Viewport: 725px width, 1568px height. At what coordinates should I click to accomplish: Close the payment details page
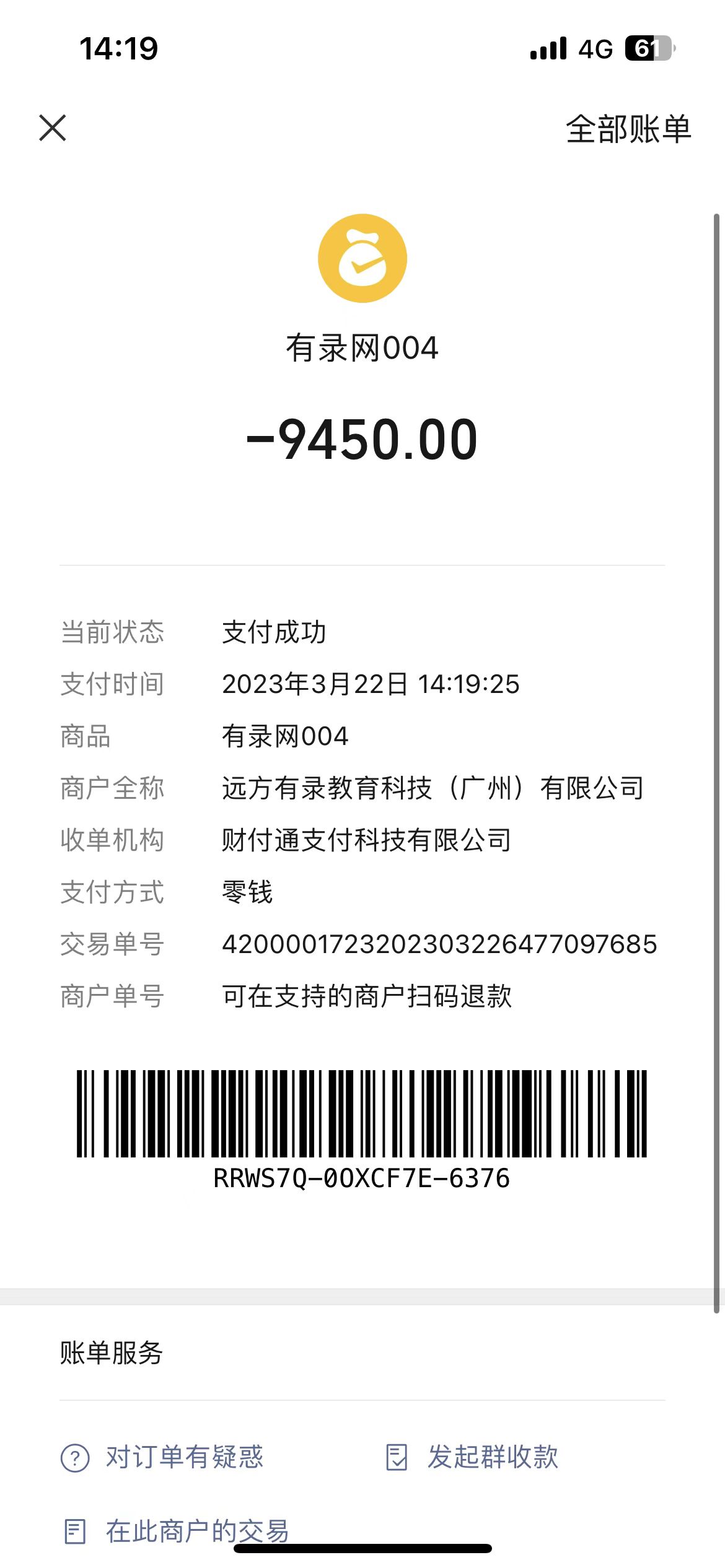53,128
